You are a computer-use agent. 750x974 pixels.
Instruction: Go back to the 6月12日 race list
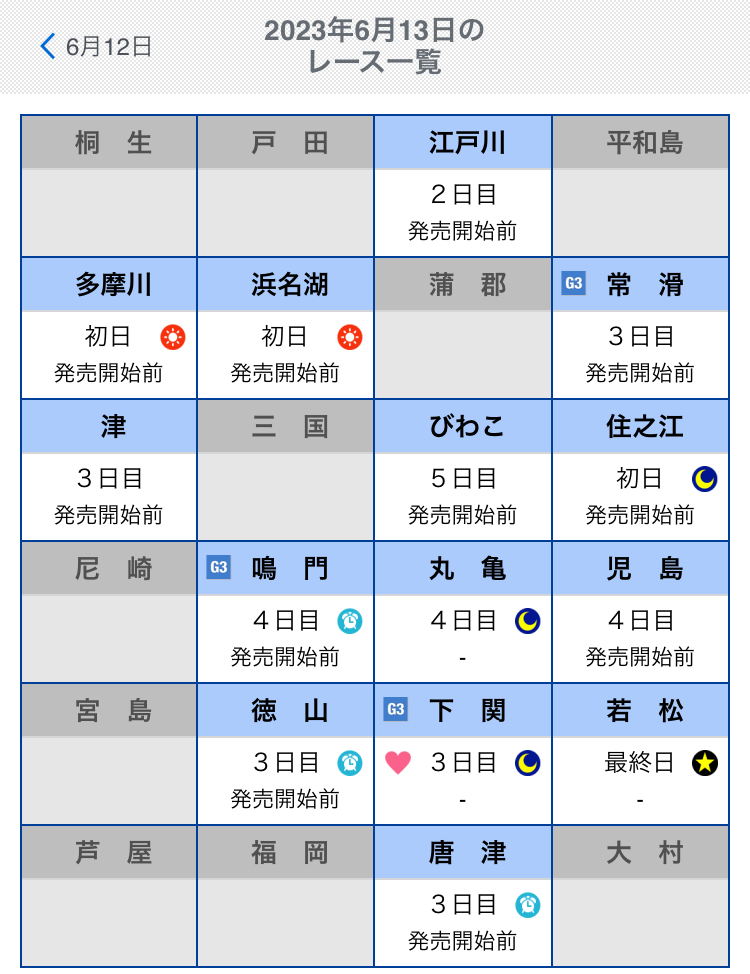pos(96,47)
